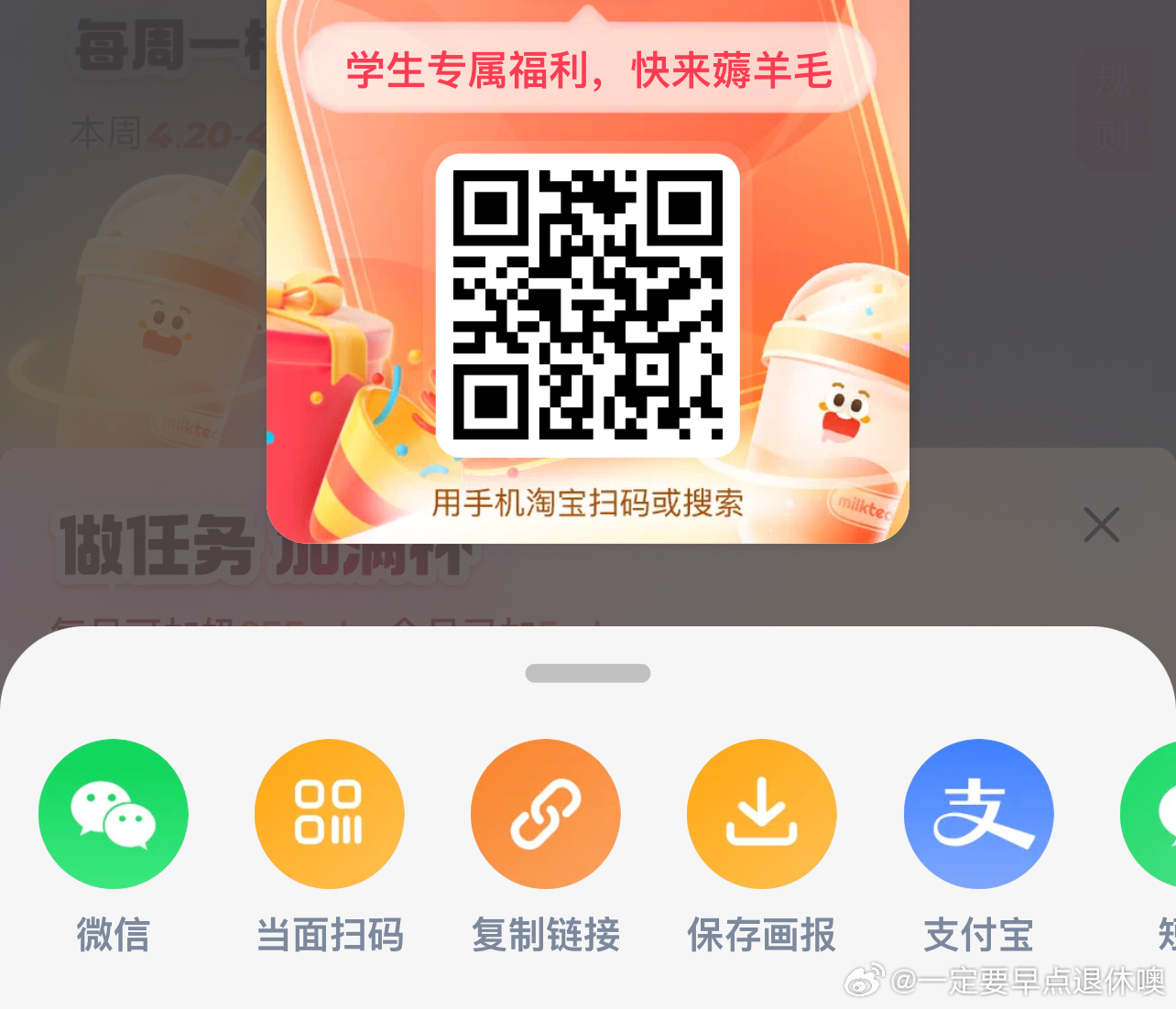Share to WeChat (微信)
Screen dimensions: 1176x1009
click(114, 814)
